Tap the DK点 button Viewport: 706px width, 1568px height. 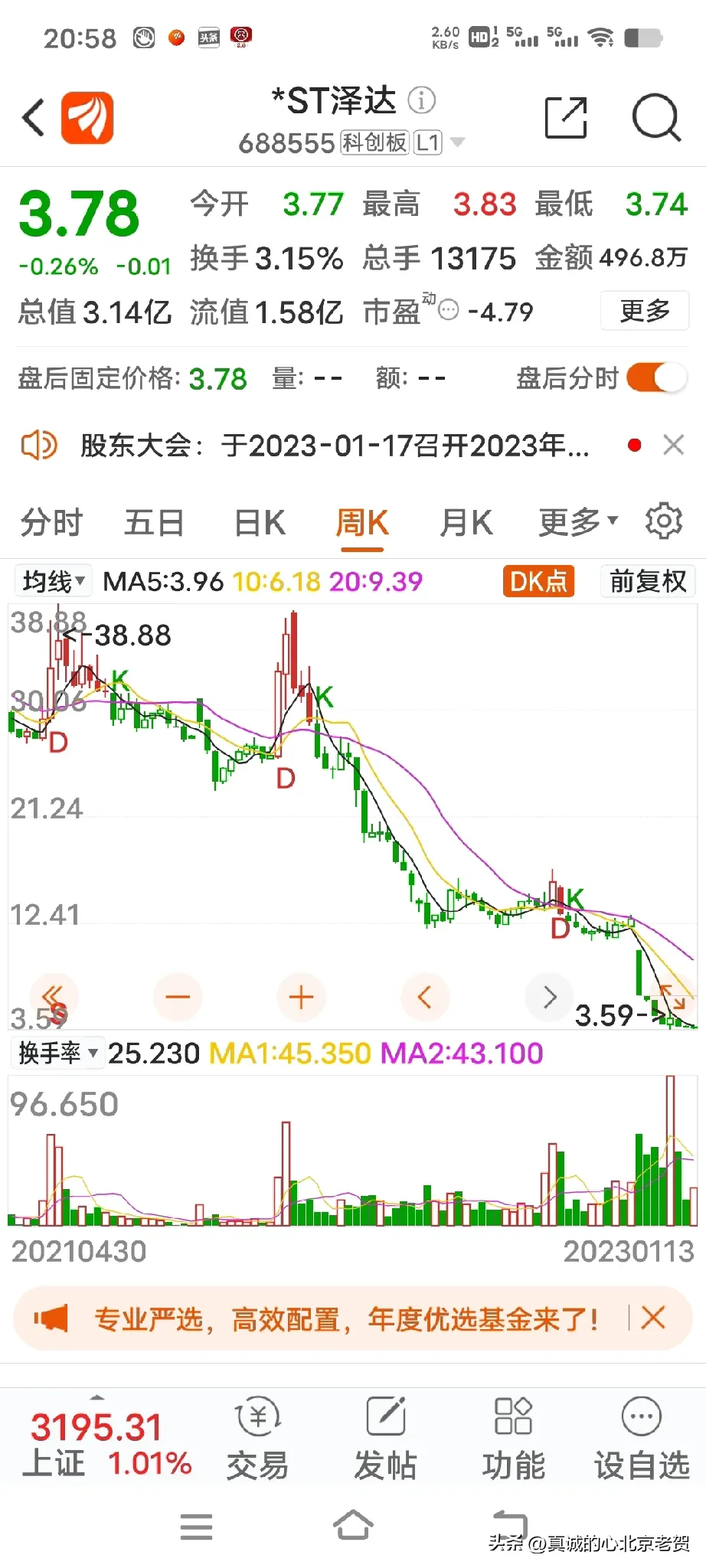538,581
